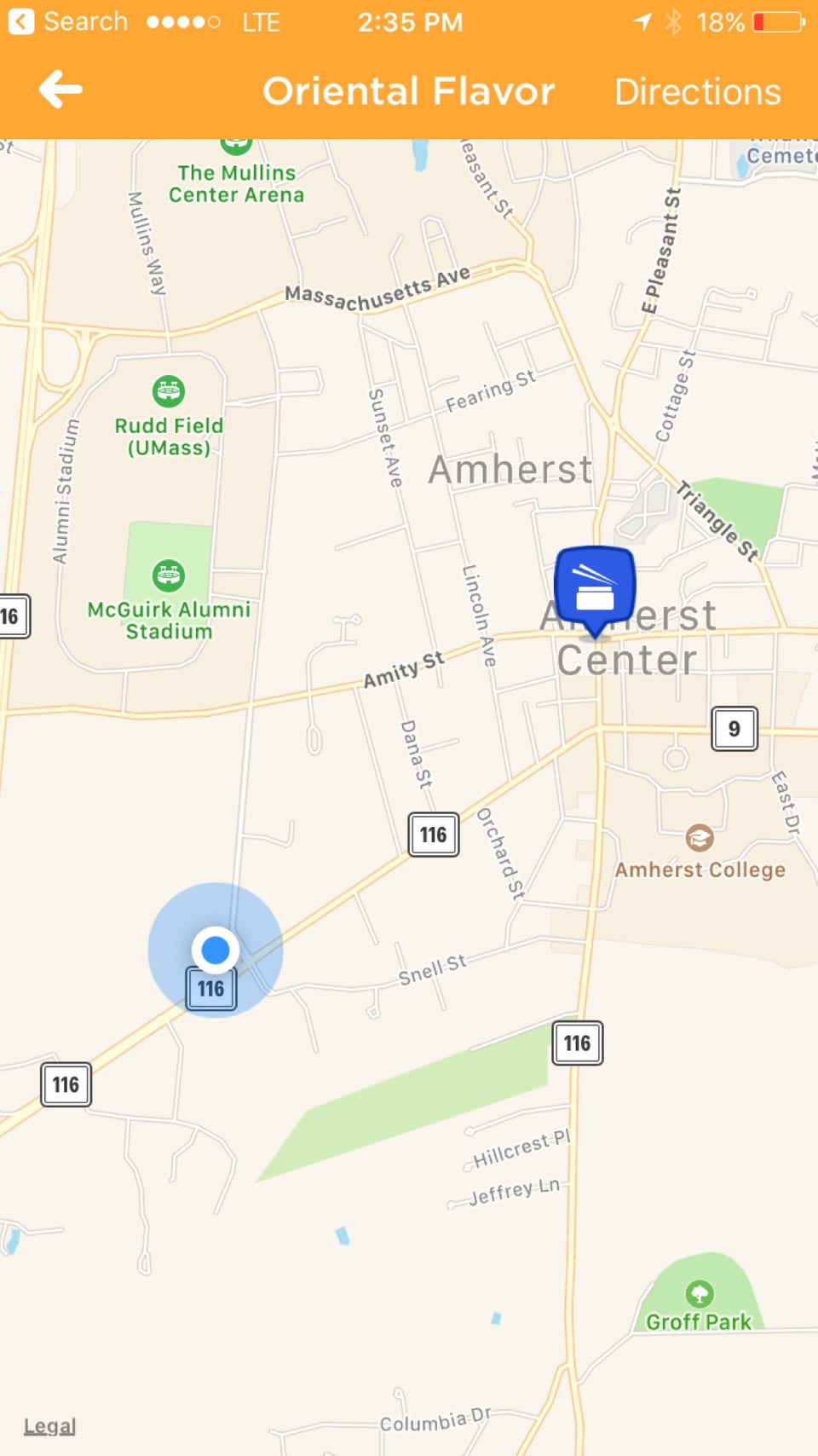
Task: Select the McGuirk Alumni Stadium marker
Action: [x=169, y=575]
